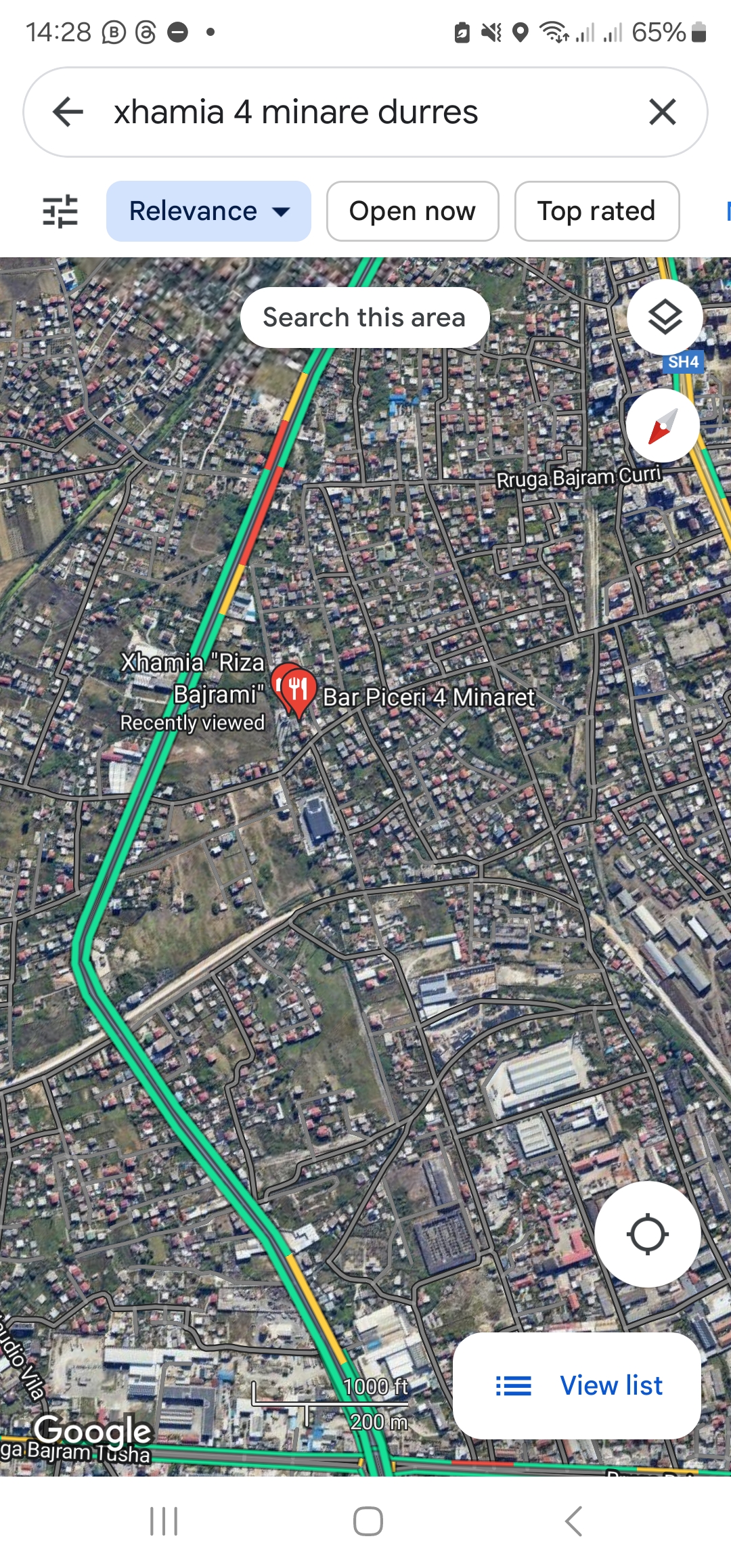This screenshot has width=731, height=1568.
Task: Open View list of results
Action: click(x=577, y=1386)
